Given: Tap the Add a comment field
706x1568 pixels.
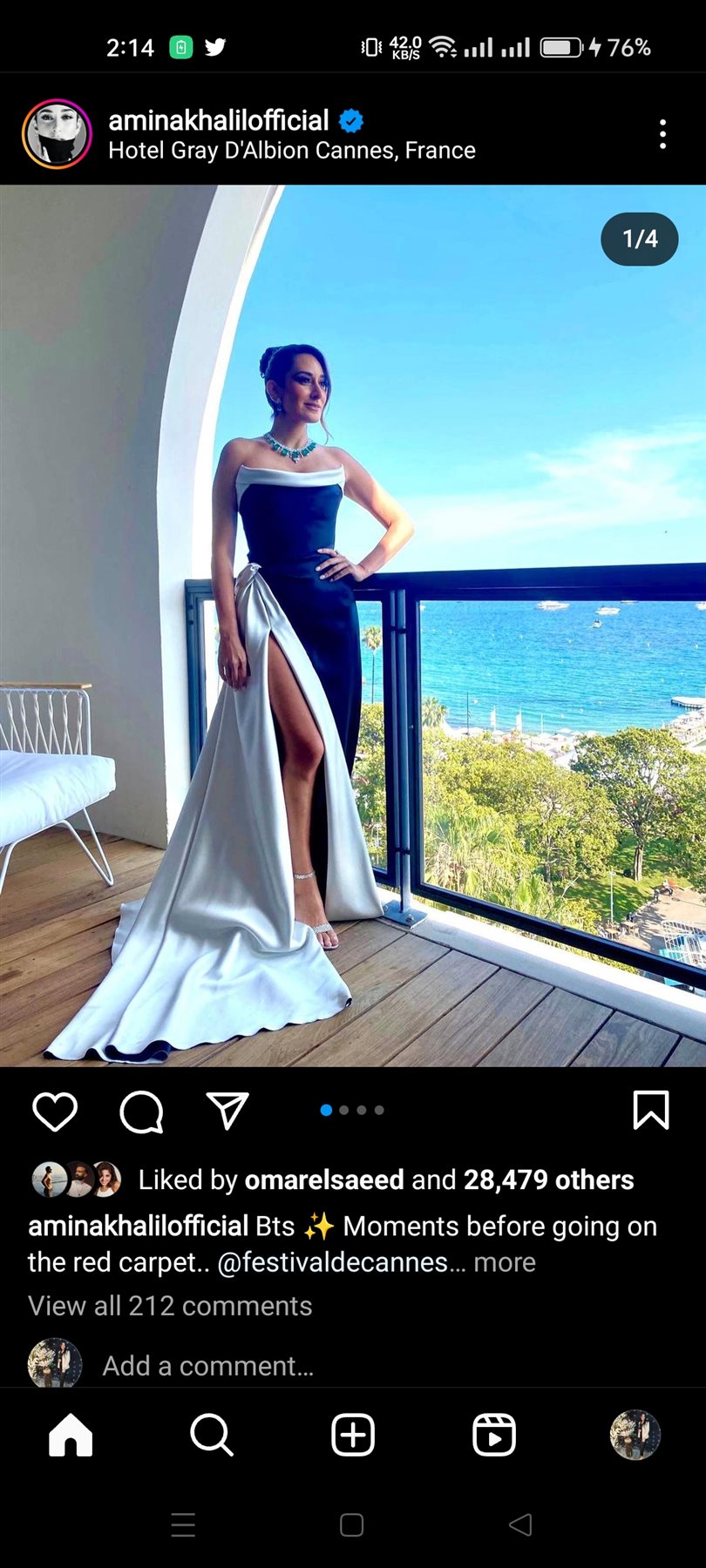Looking at the screenshot, I should pos(207,1365).
